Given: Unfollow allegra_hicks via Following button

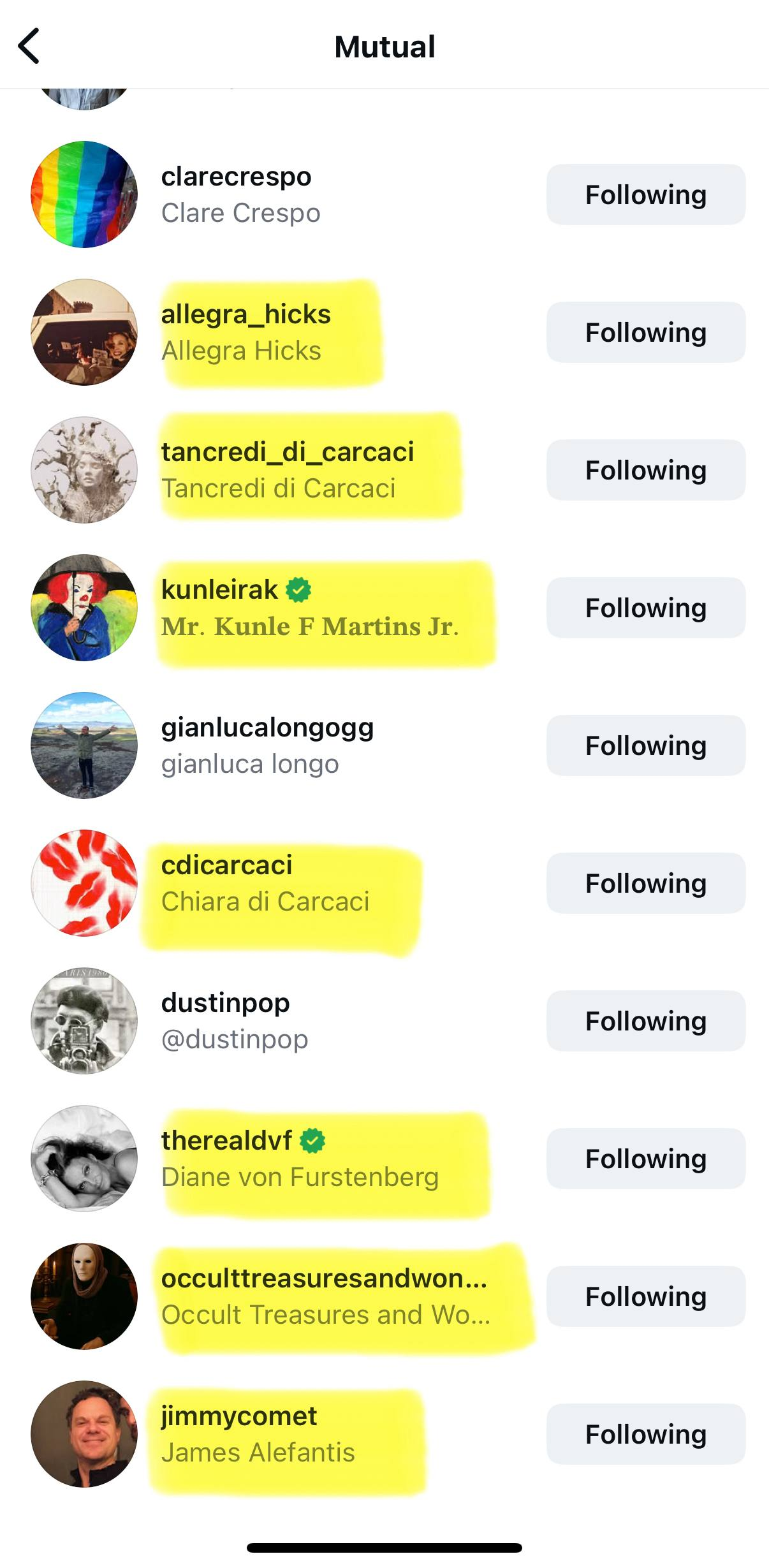Looking at the screenshot, I should tap(645, 332).
